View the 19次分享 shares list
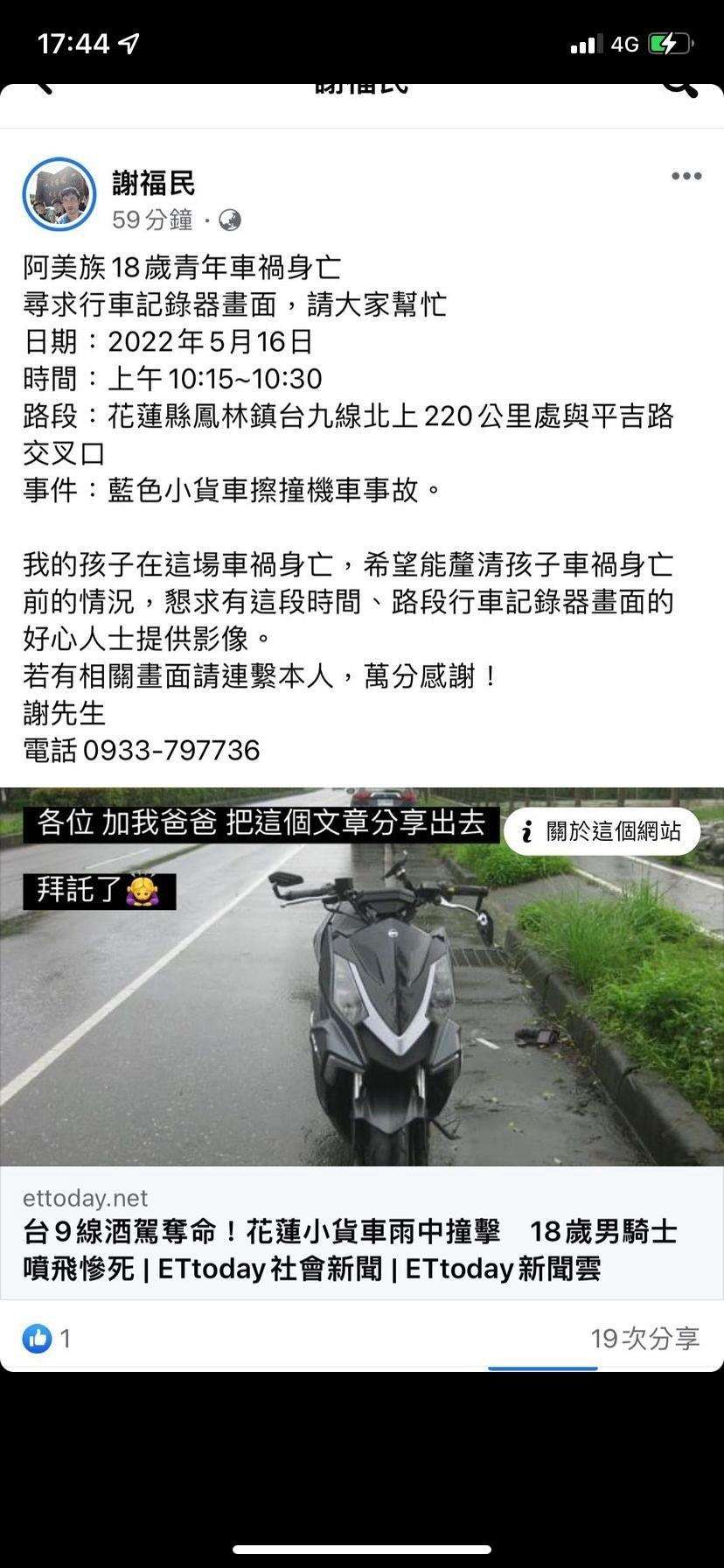Viewport: 724px width, 1568px height. click(x=645, y=1338)
